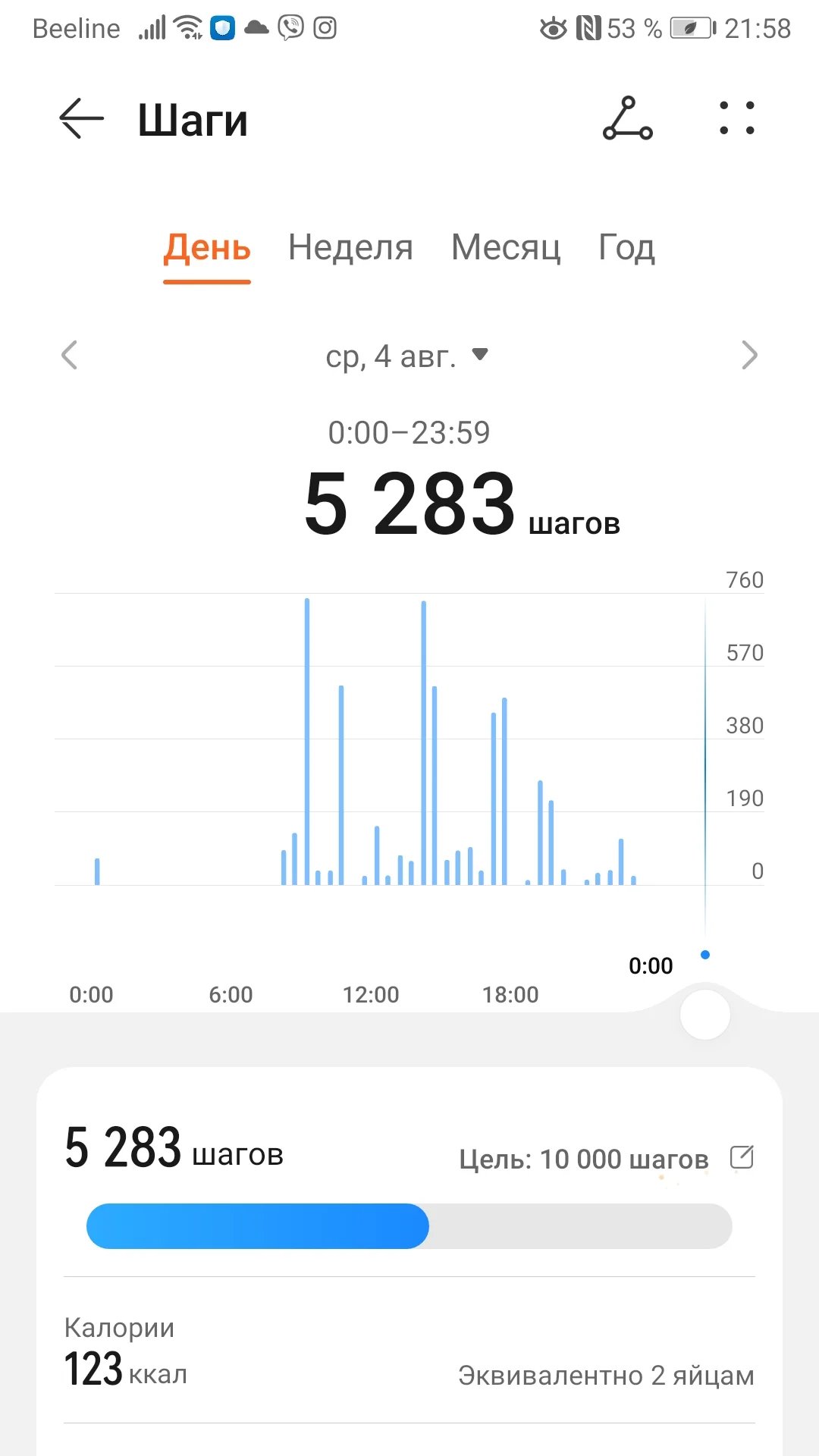Switch to the Месяц tab

coord(506,248)
